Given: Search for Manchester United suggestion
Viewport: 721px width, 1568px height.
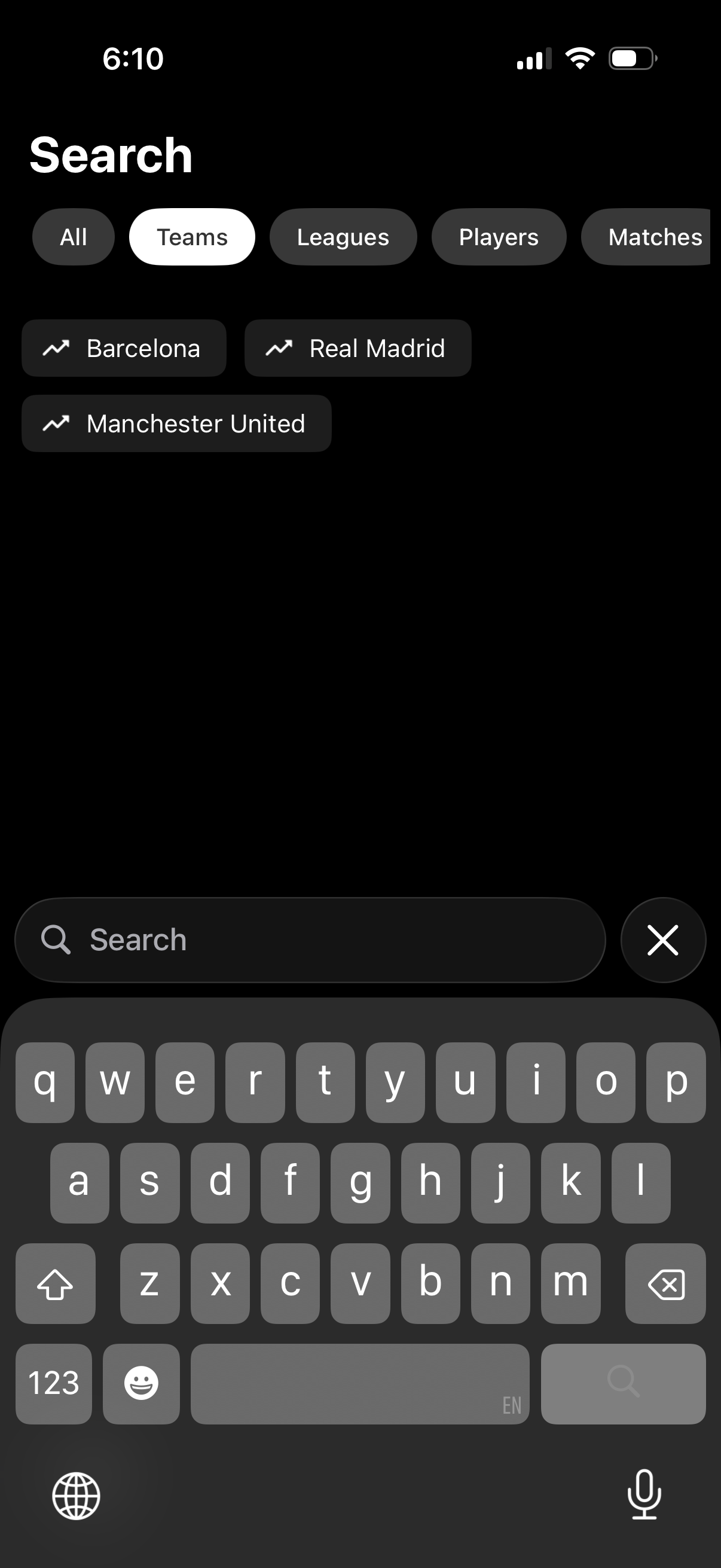Looking at the screenshot, I should pyautogui.click(x=176, y=423).
